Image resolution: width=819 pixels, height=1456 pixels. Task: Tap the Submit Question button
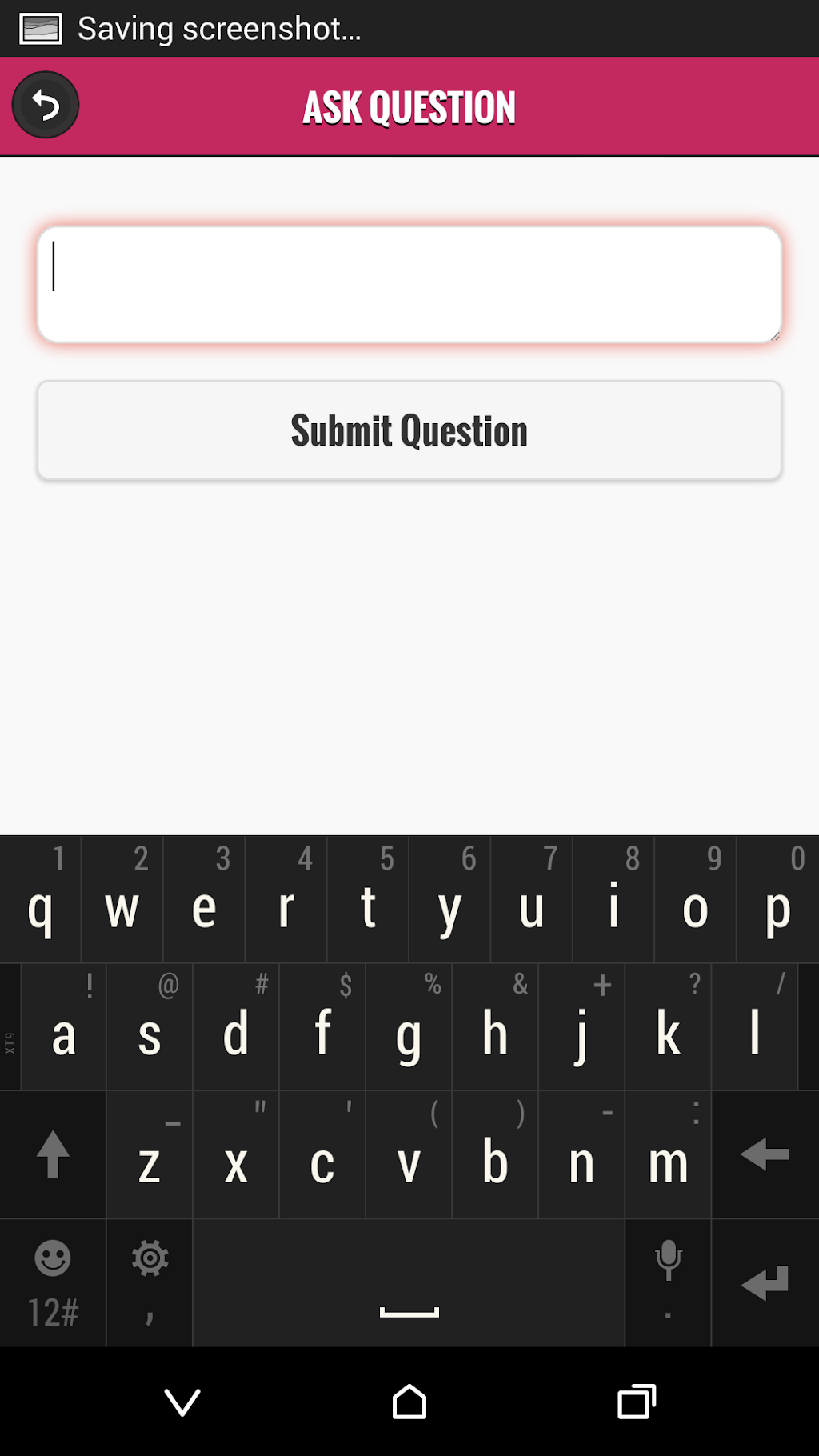pos(409,430)
